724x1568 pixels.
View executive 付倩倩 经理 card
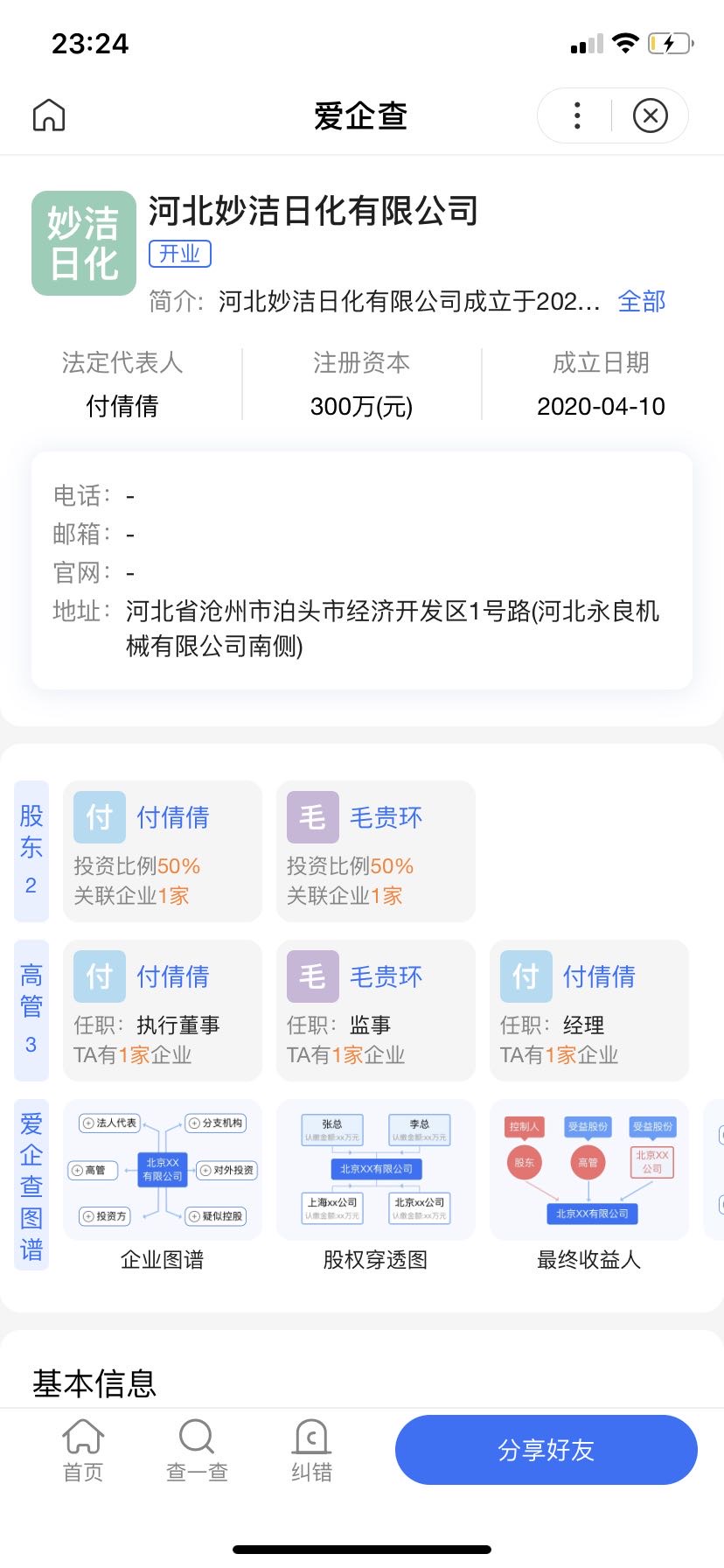[589, 1011]
